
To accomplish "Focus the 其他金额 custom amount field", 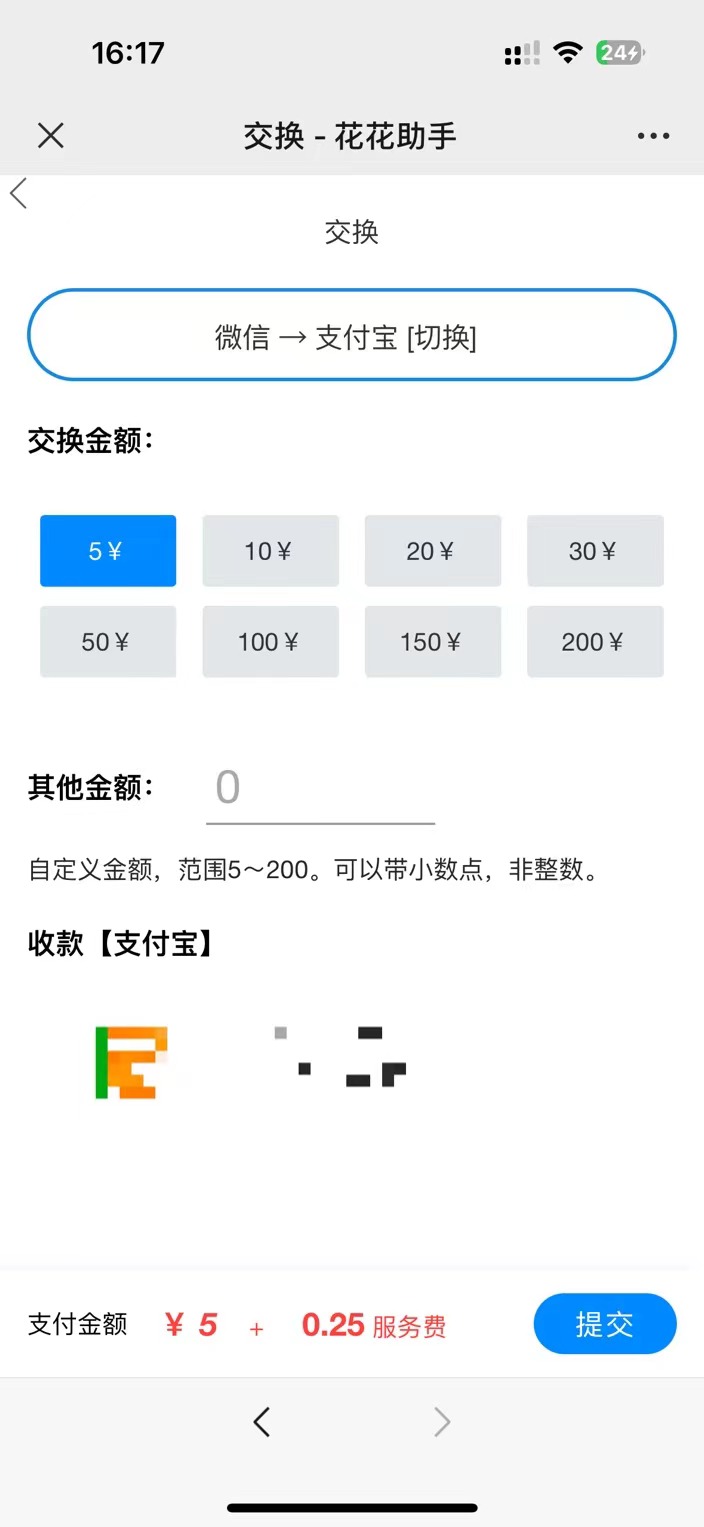I will point(320,790).
